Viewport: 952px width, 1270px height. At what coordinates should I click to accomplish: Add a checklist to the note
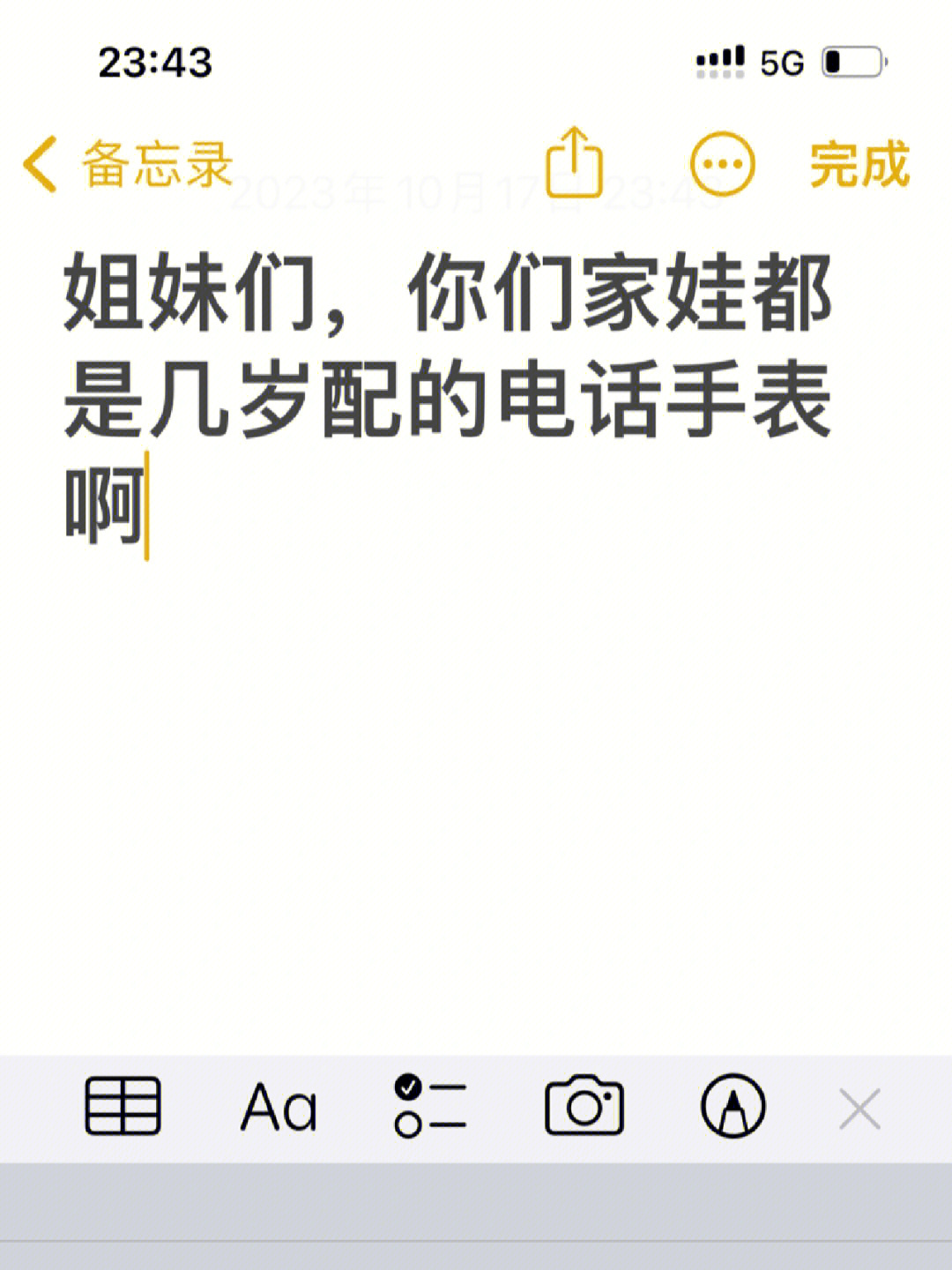pyautogui.click(x=430, y=1106)
